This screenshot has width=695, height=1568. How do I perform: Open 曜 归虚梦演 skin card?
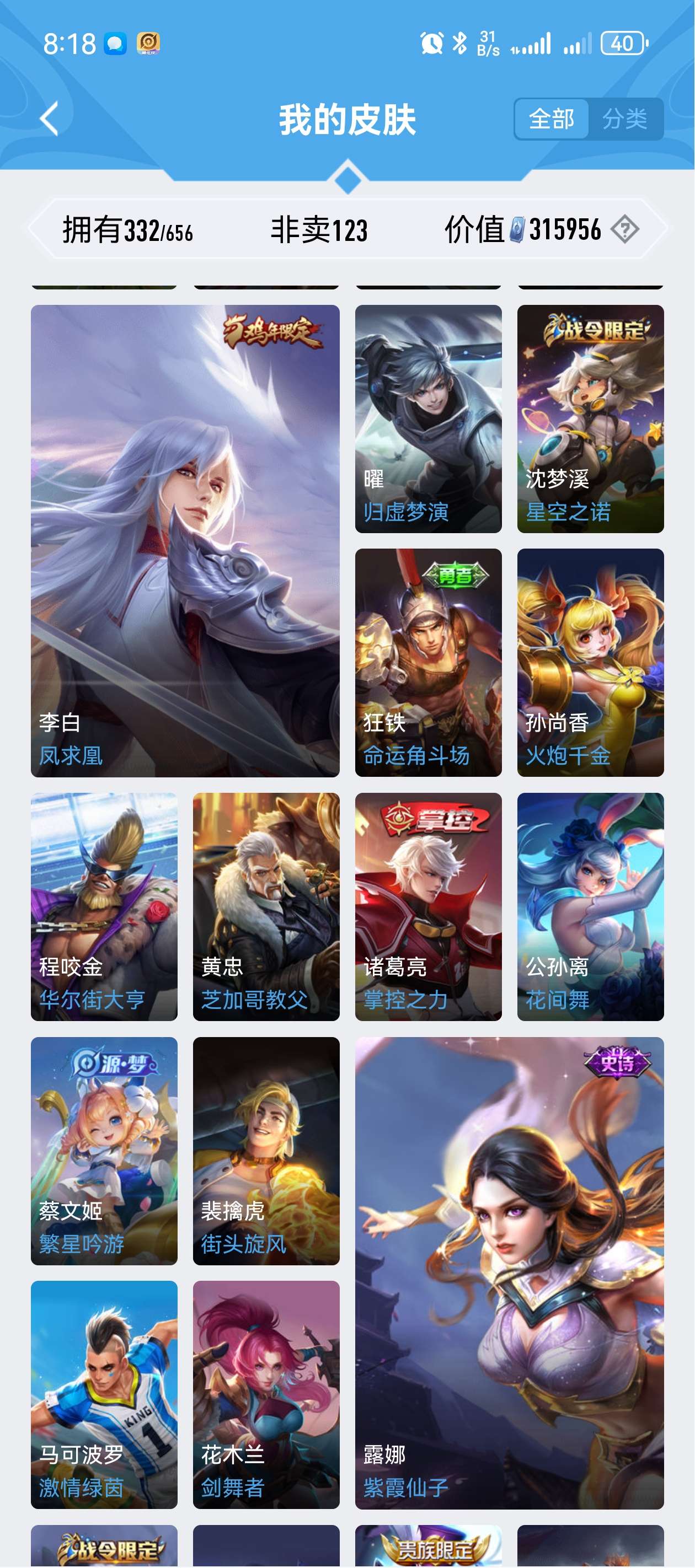click(x=428, y=419)
